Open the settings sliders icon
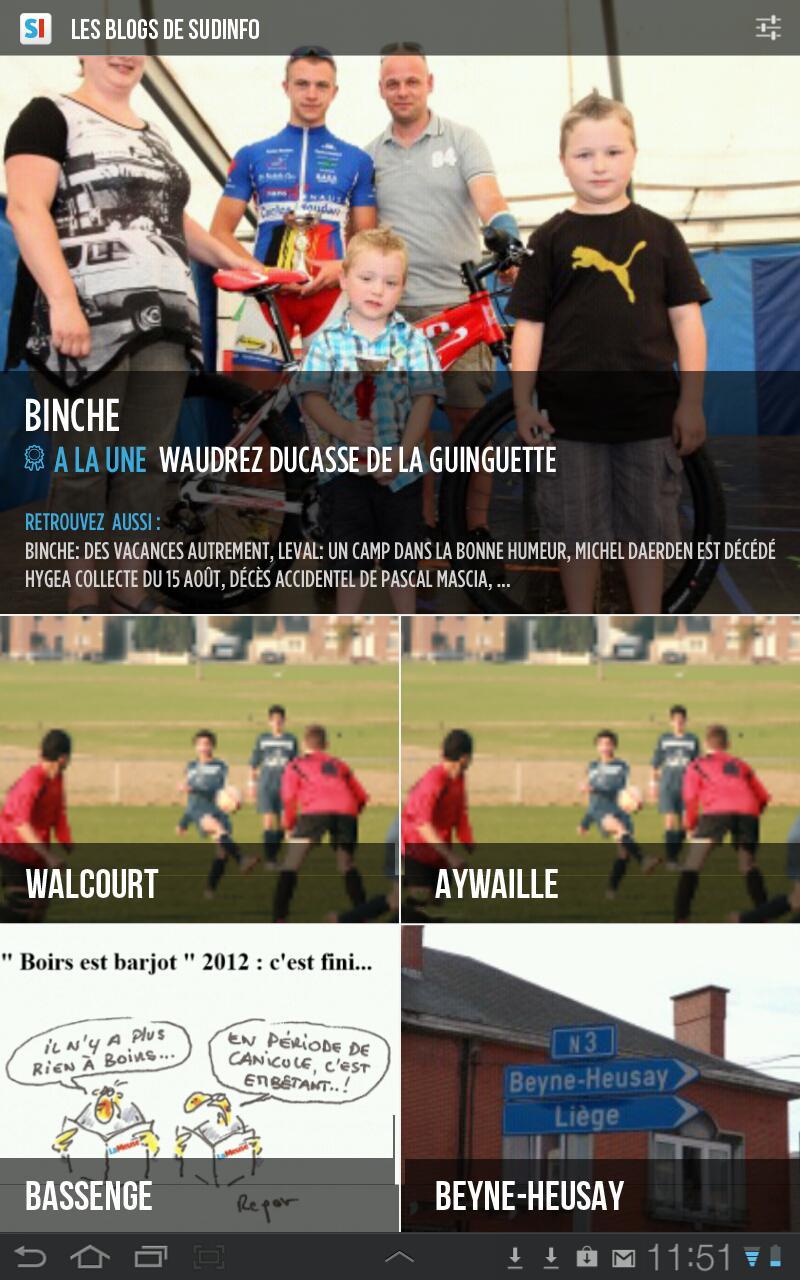 click(x=768, y=28)
